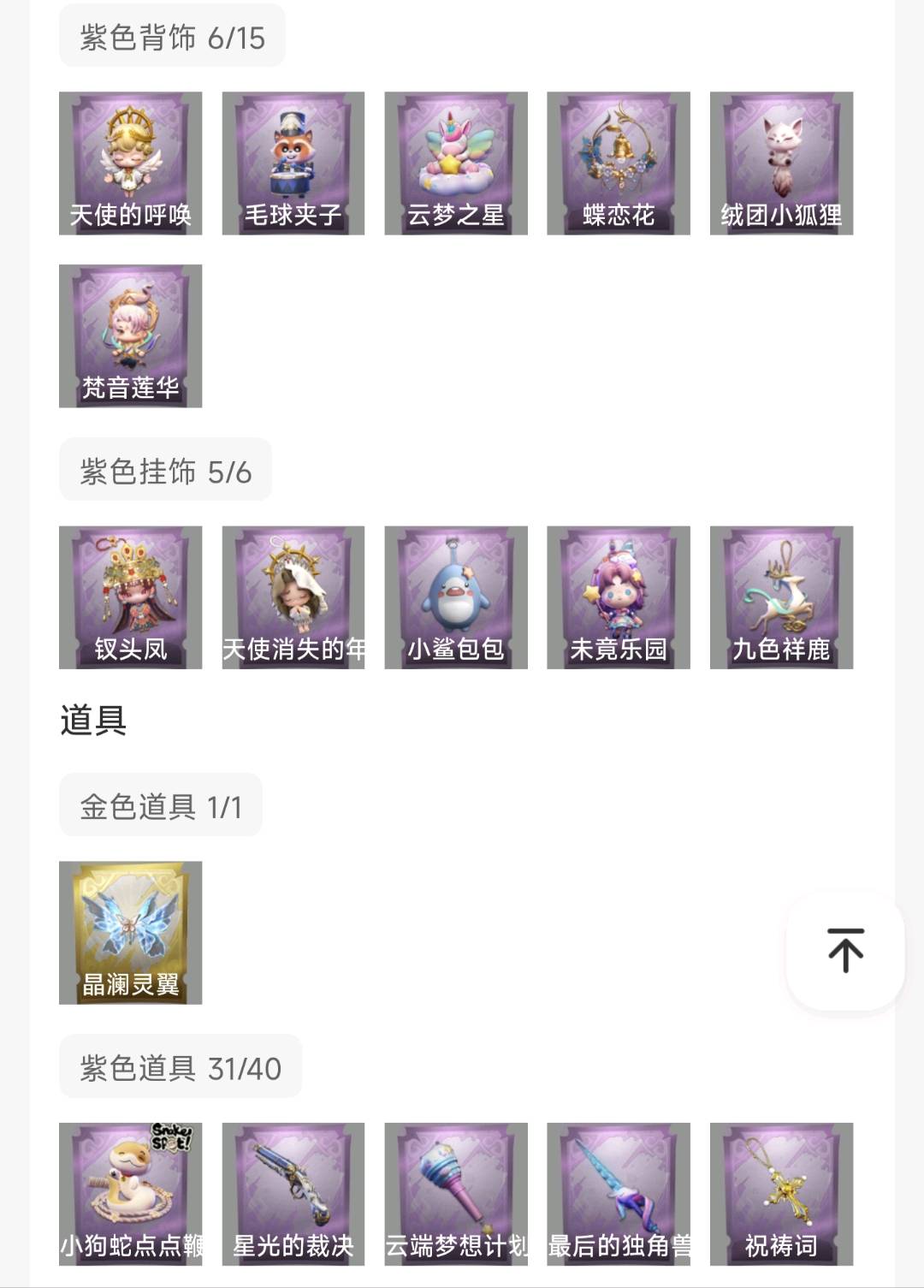The height and width of the screenshot is (1288, 924).
Task: Open the 梵音莲华 item
Action: tap(130, 336)
